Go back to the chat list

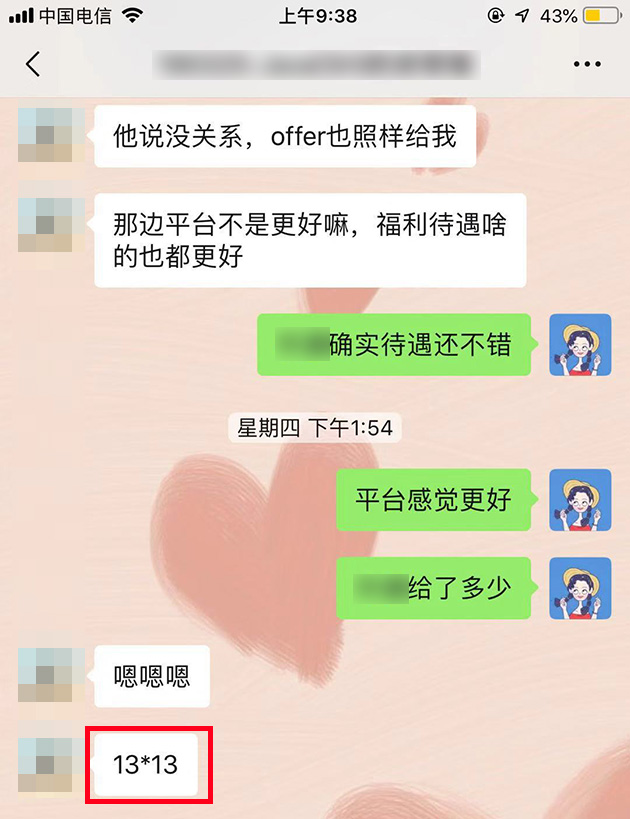pyautogui.click(x=33, y=65)
